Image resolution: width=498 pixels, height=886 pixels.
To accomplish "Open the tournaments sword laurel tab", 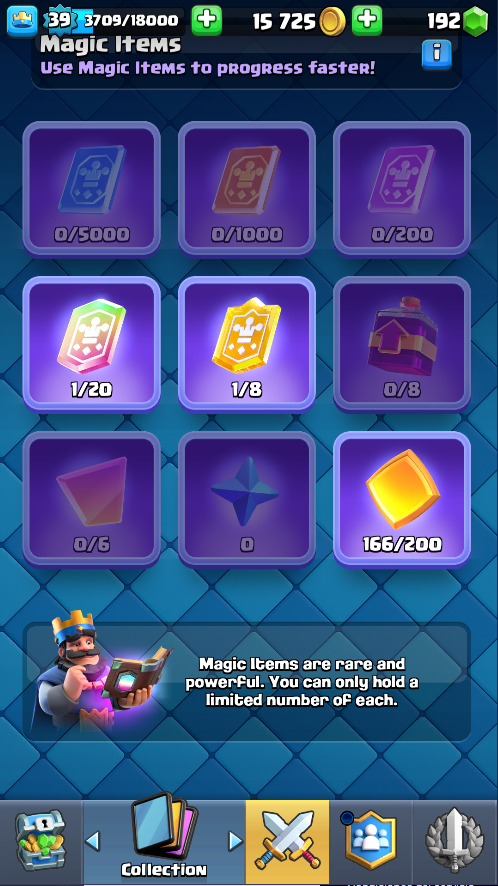I will click(x=455, y=842).
